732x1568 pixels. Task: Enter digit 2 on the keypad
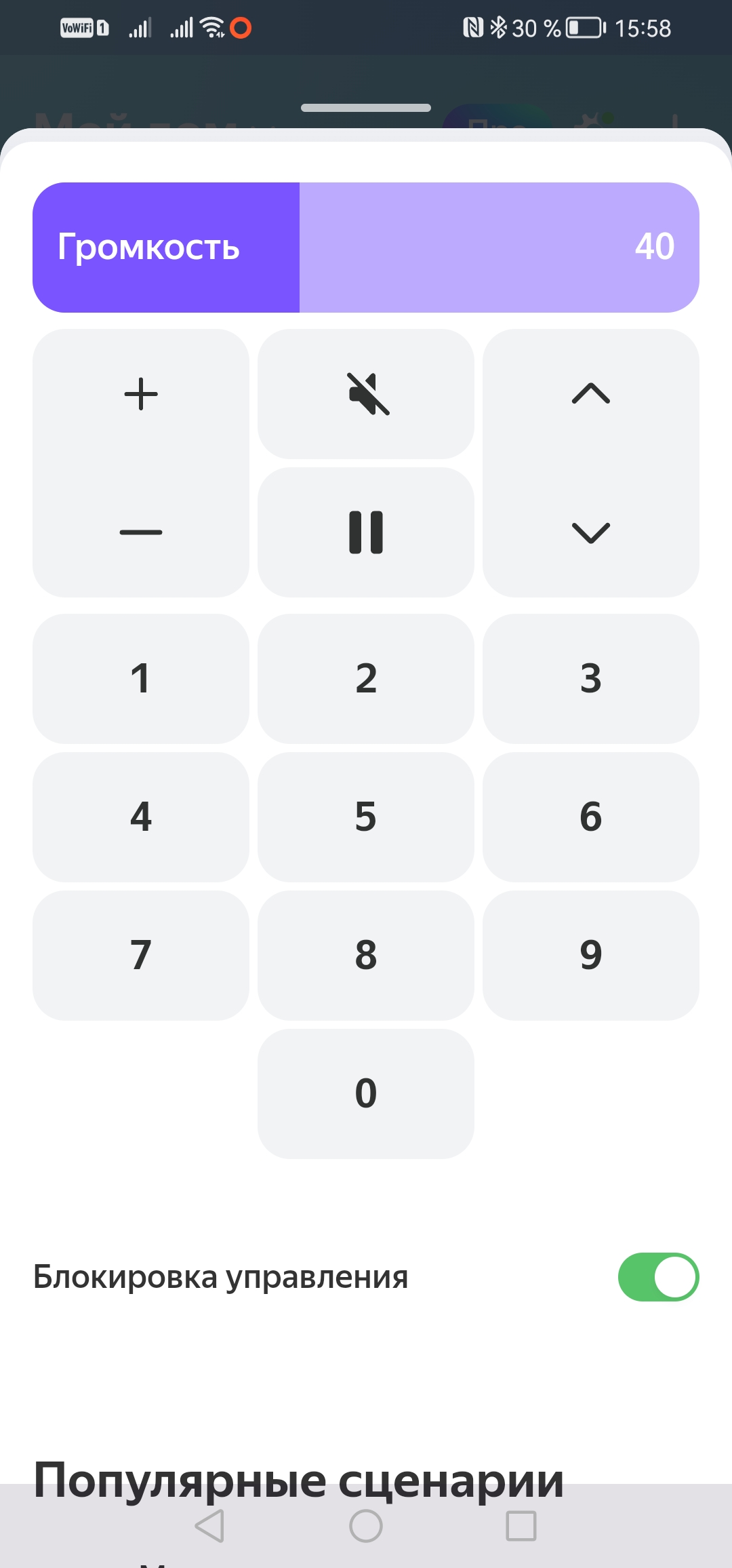tap(366, 679)
